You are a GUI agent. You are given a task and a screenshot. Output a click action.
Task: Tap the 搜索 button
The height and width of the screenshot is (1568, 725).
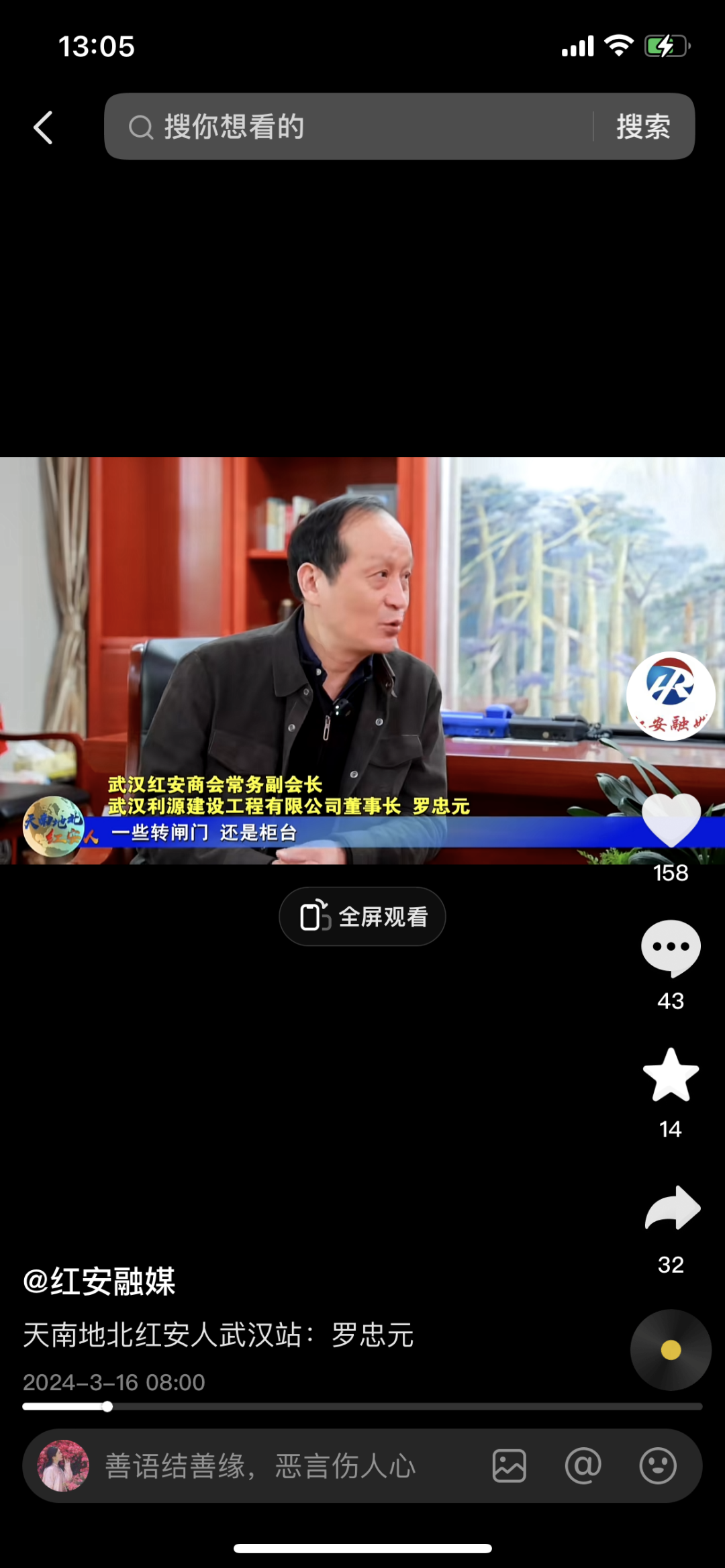coord(643,127)
